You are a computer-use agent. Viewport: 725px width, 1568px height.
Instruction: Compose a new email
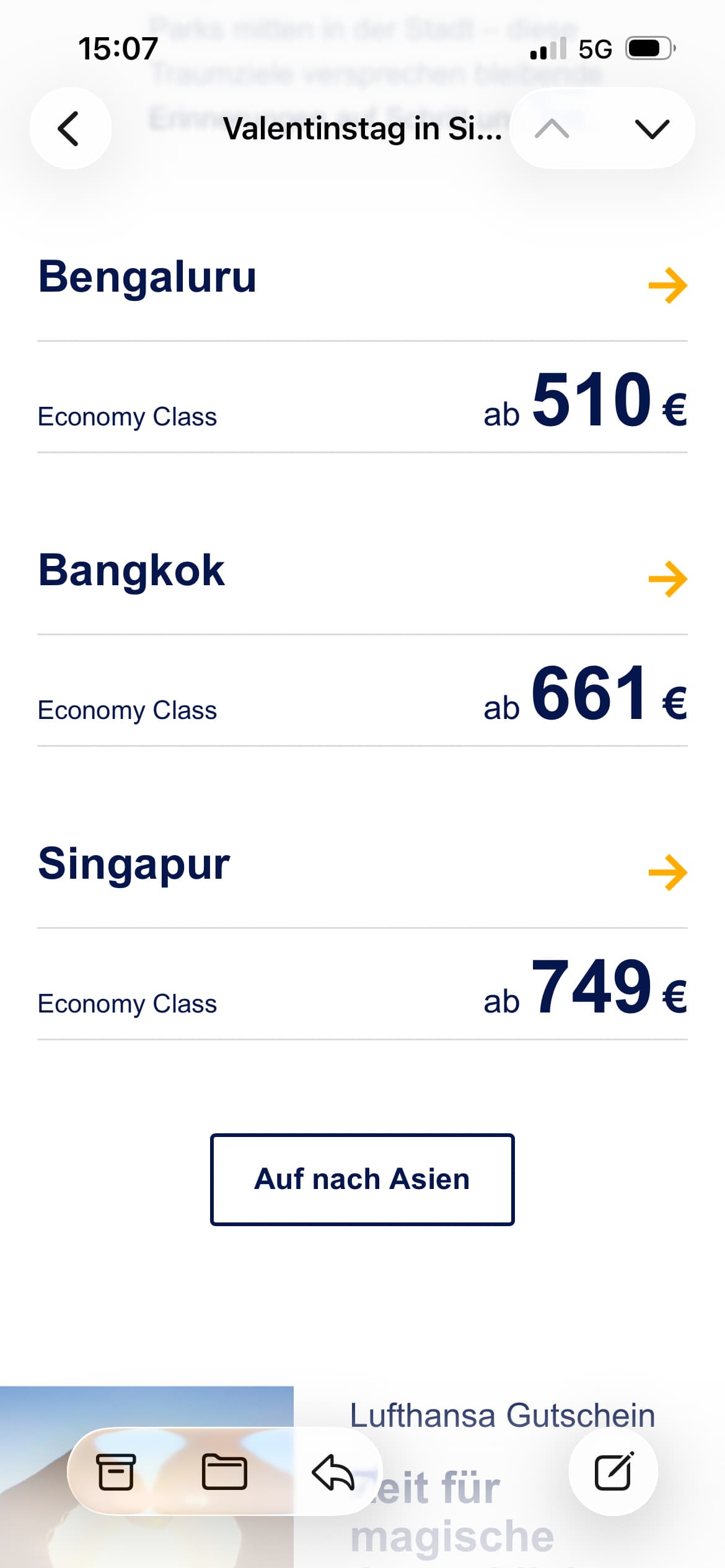pyautogui.click(x=613, y=1471)
